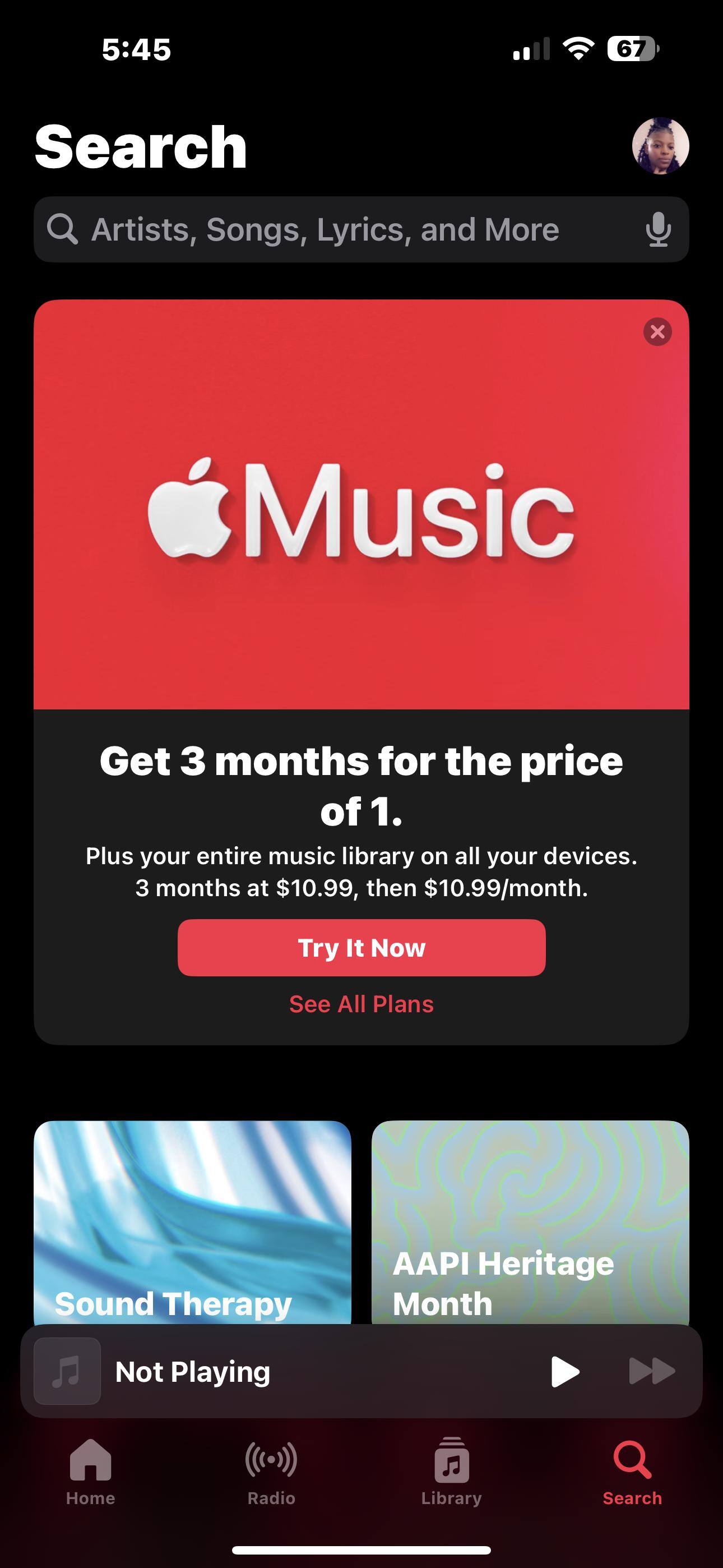Open the account profile picture
Viewport: 723px width, 1568px height.
tap(660, 146)
